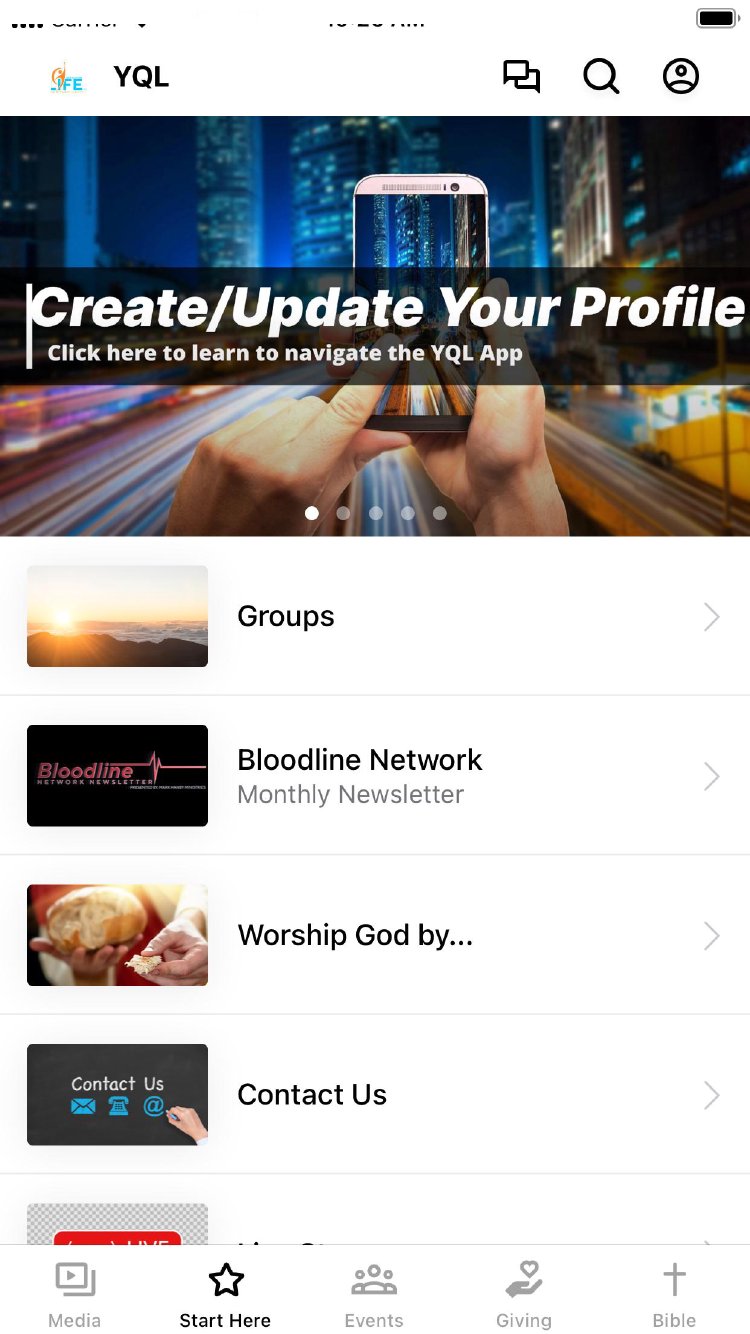The height and width of the screenshot is (1334, 750).
Task: Open the Groups row
Action: click(375, 617)
